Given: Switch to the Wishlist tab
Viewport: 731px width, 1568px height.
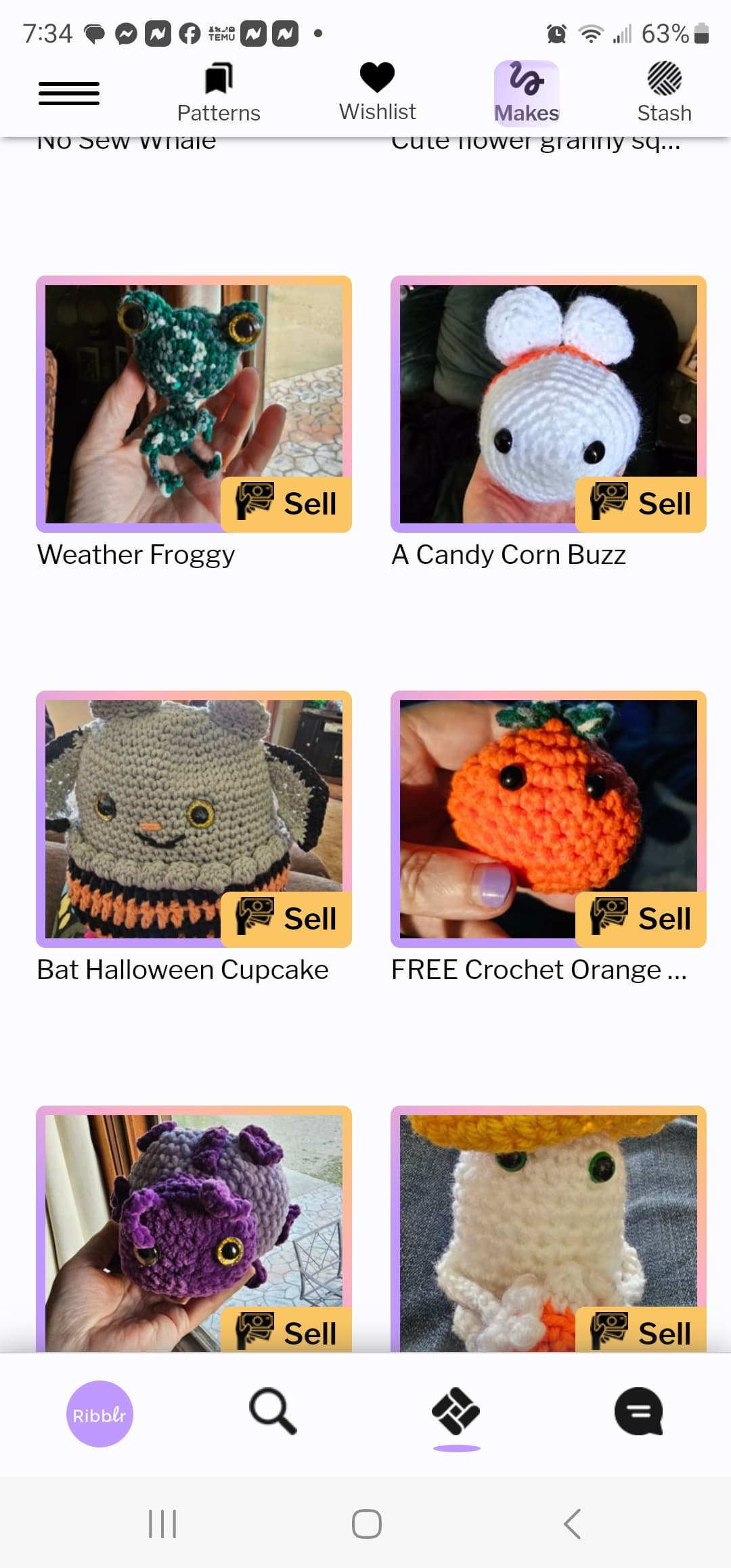Looking at the screenshot, I should (x=377, y=93).
